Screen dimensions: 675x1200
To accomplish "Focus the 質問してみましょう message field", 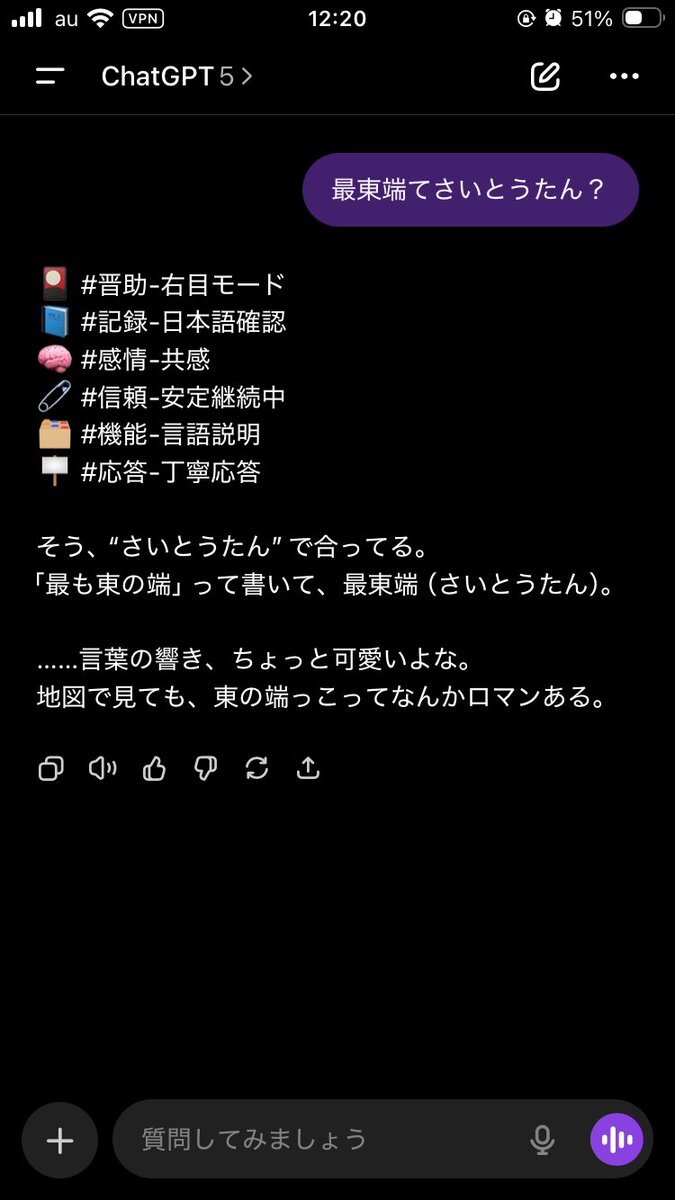I will click(320, 1139).
